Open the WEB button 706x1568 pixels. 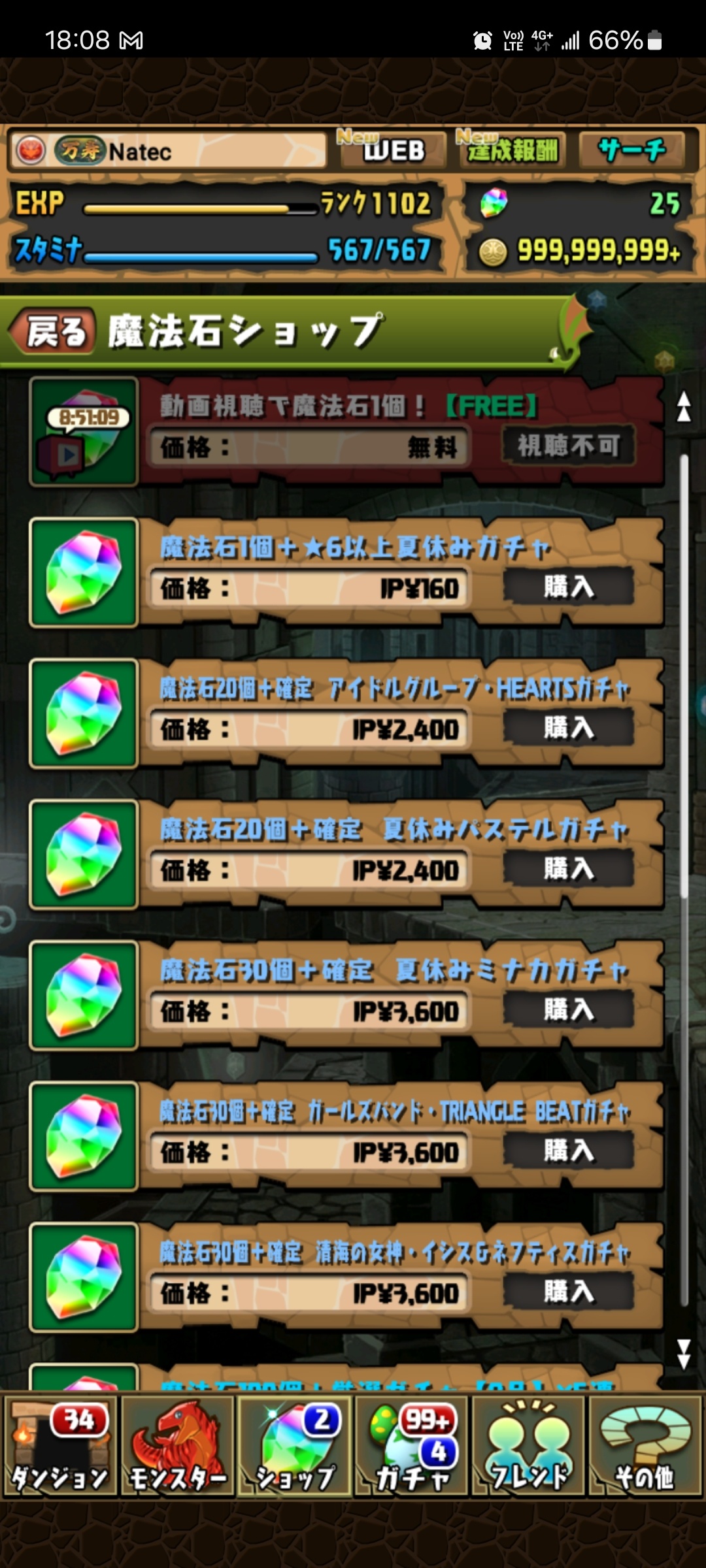(392, 150)
